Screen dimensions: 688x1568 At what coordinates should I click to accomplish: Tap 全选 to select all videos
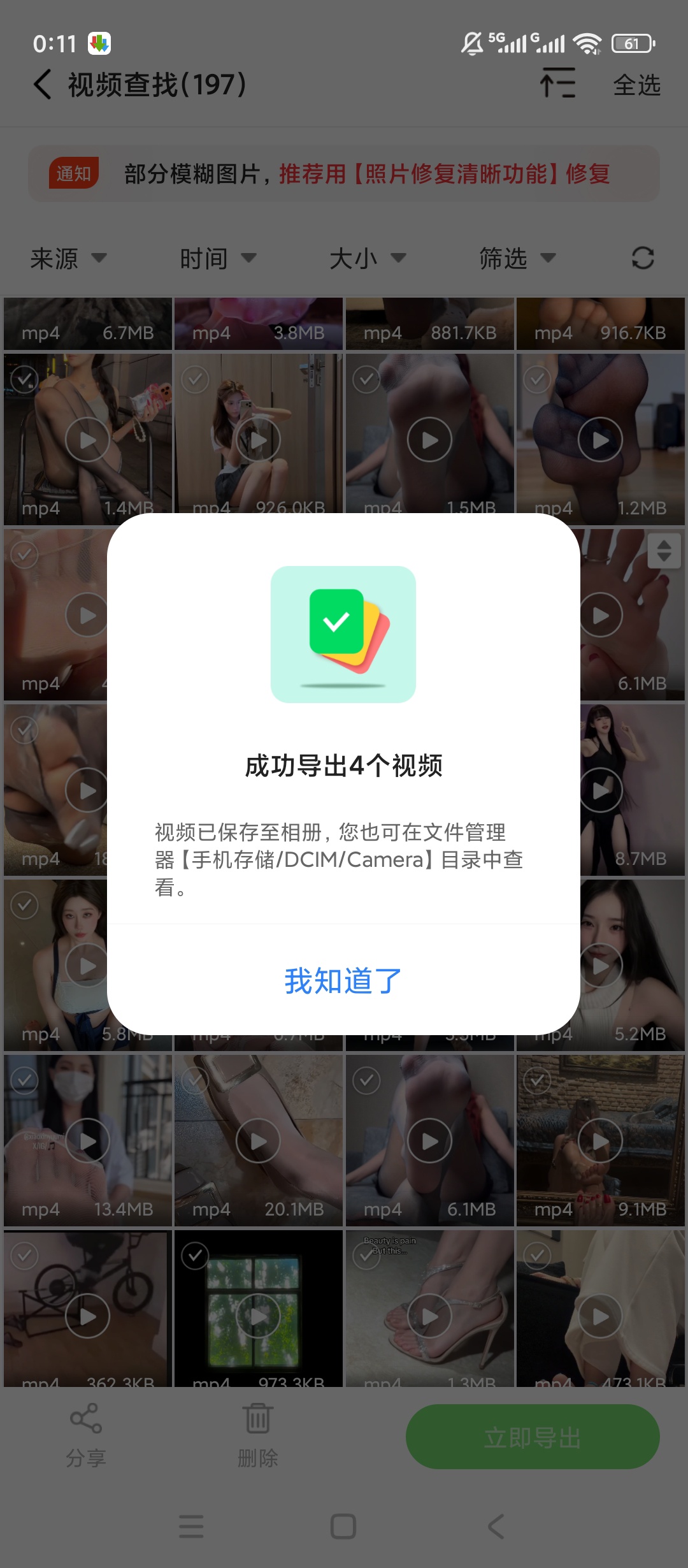click(x=637, y=85)
